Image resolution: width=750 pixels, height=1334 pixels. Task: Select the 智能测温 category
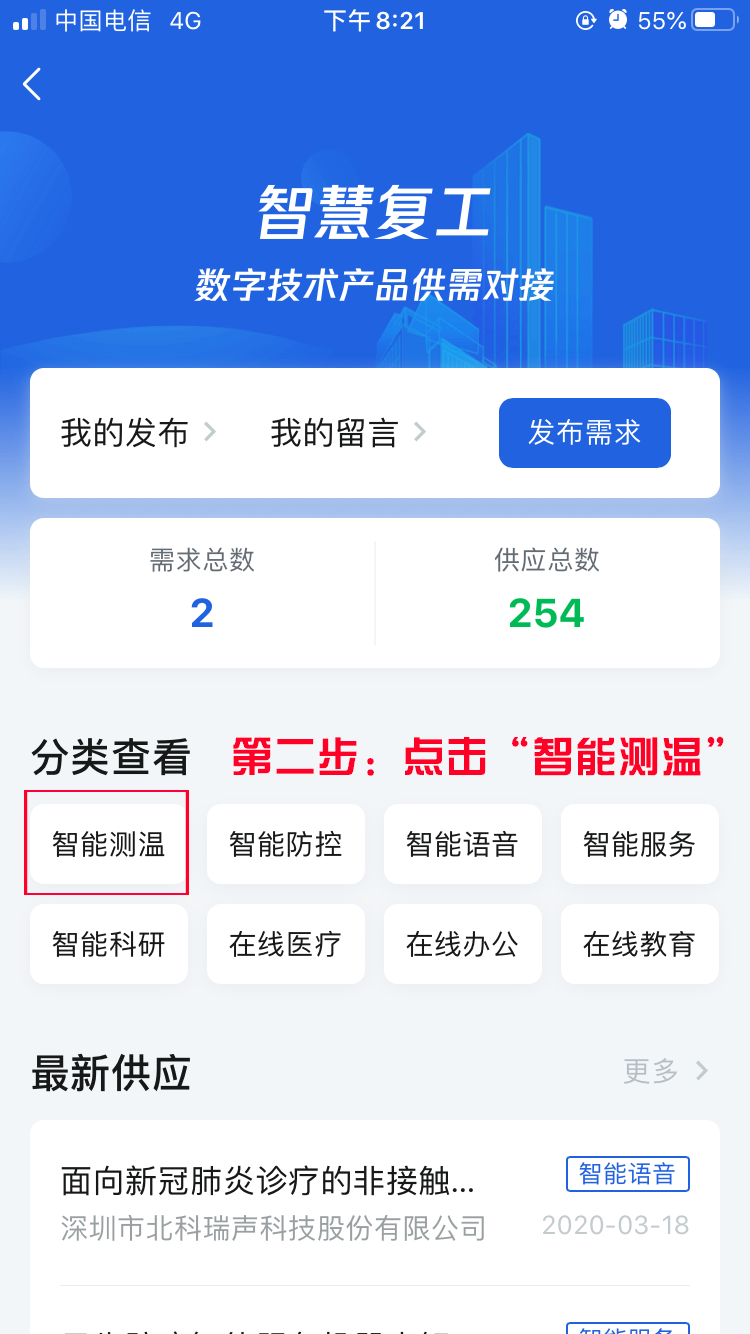click(x=108, y=844)
